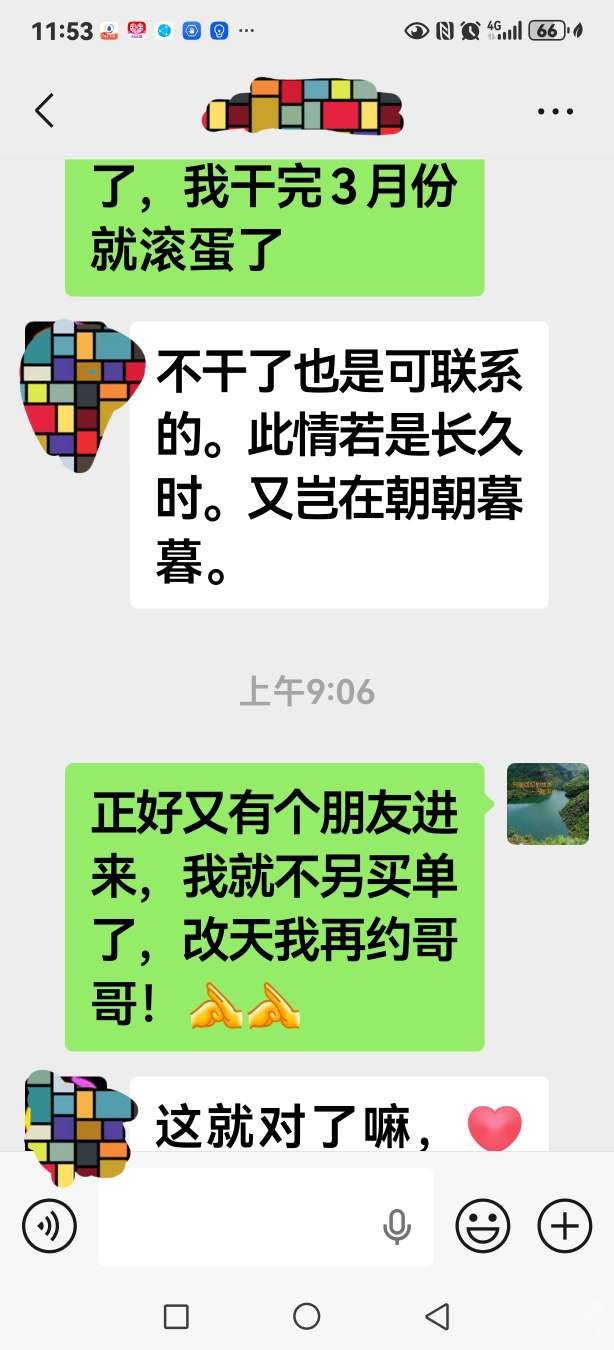Open the chat info overflow menu
Image resolution: width=614 pixels, height=1350 pixels.
tap(555, 112)
